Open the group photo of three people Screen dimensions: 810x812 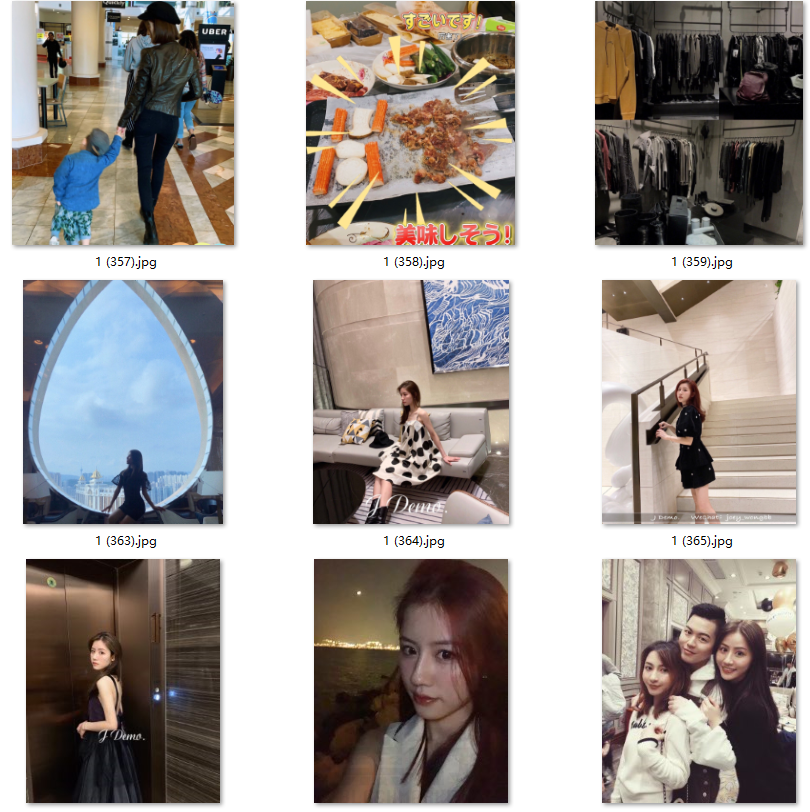tap(698, 680)
